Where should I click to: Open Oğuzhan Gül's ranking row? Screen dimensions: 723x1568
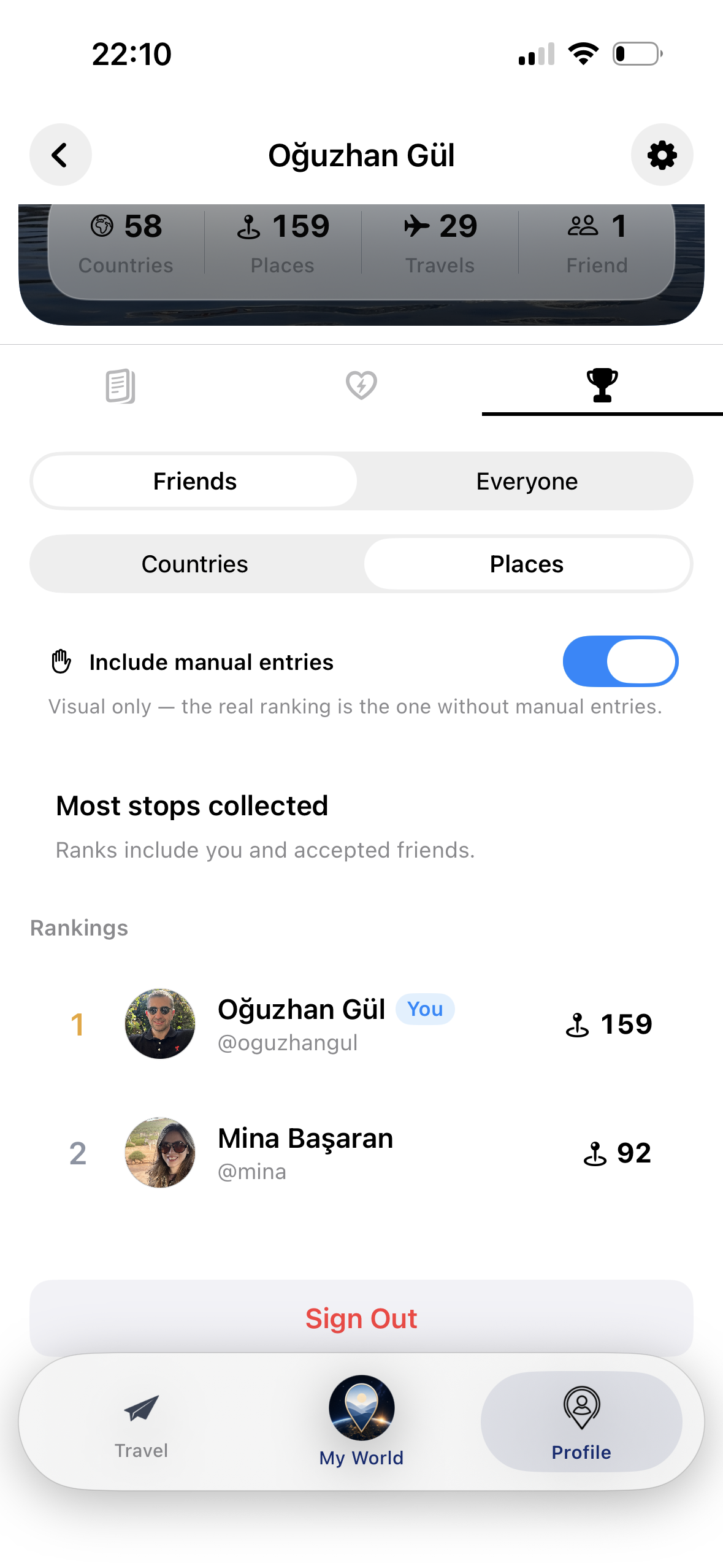point(361,1024)
